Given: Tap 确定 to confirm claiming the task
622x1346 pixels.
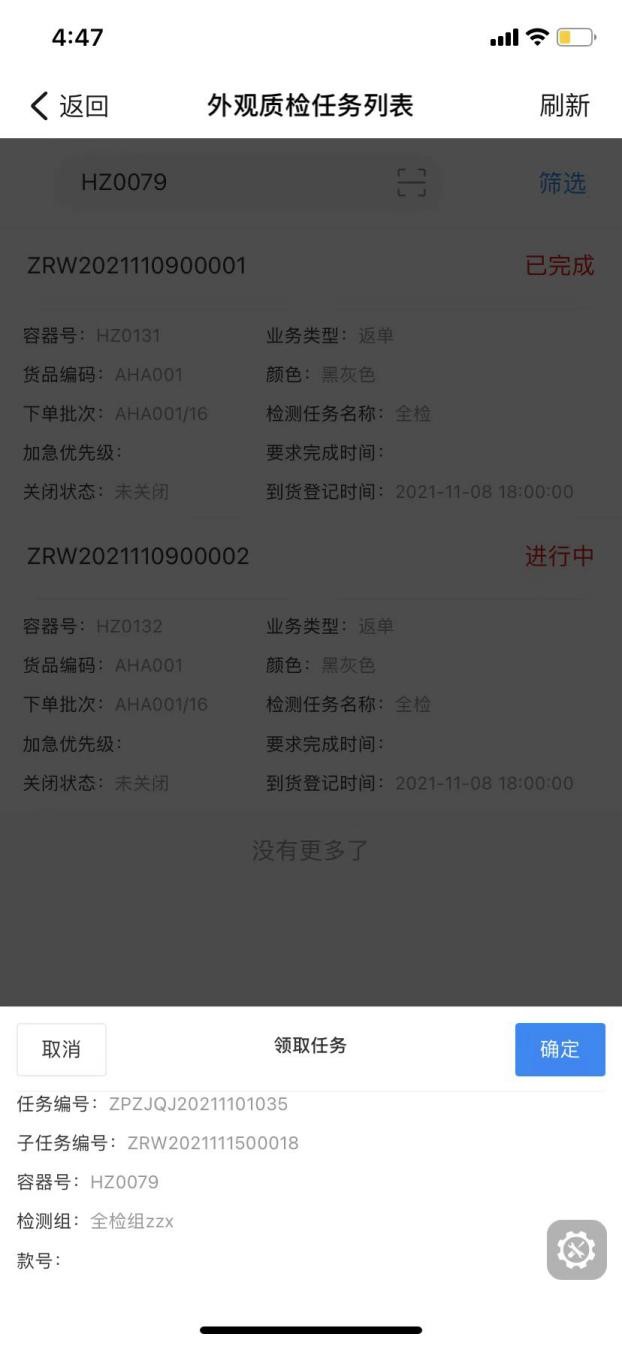Looking at the screenshot, I should 560,1049.
